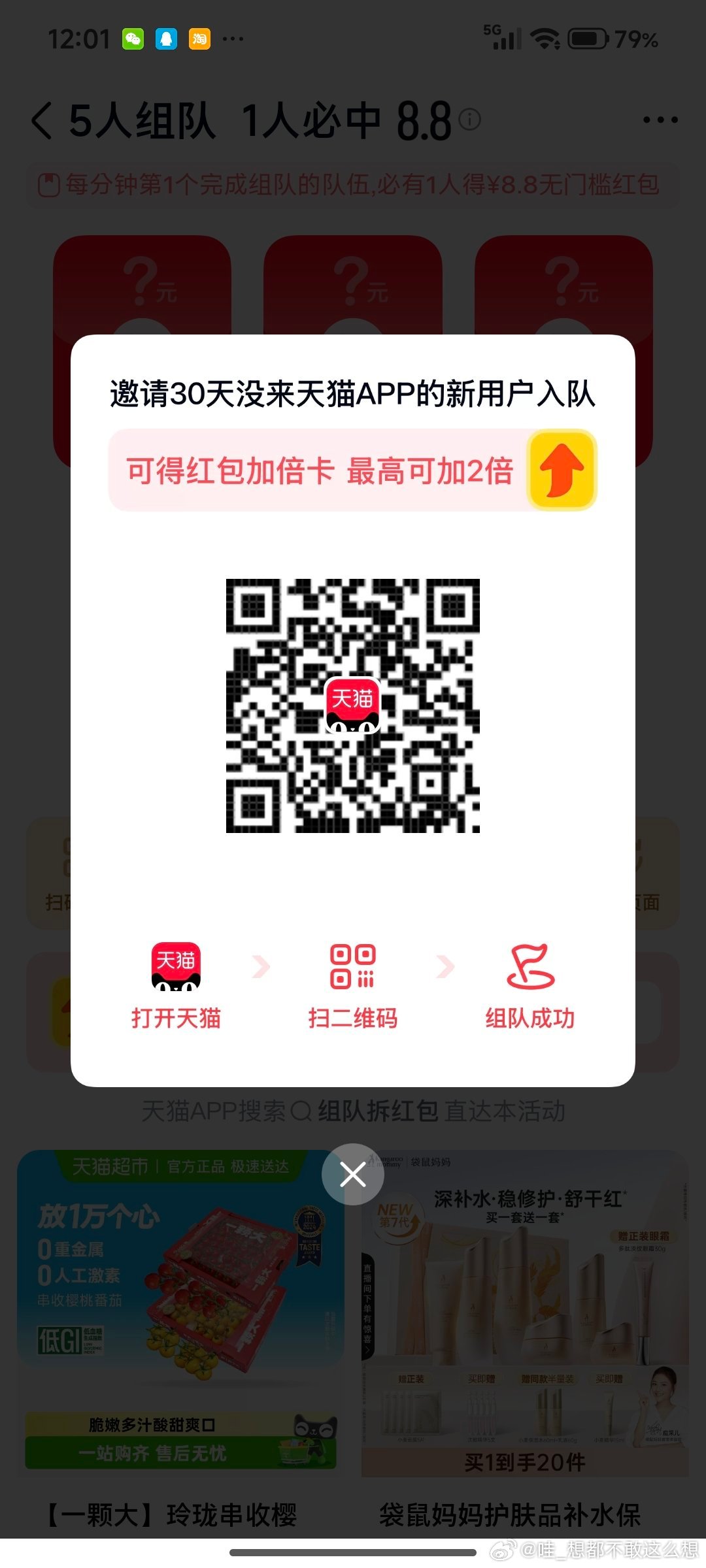706x1568 pixels.
Task: Close the QR code invite dialog
Action: [x=353, y=1175]
